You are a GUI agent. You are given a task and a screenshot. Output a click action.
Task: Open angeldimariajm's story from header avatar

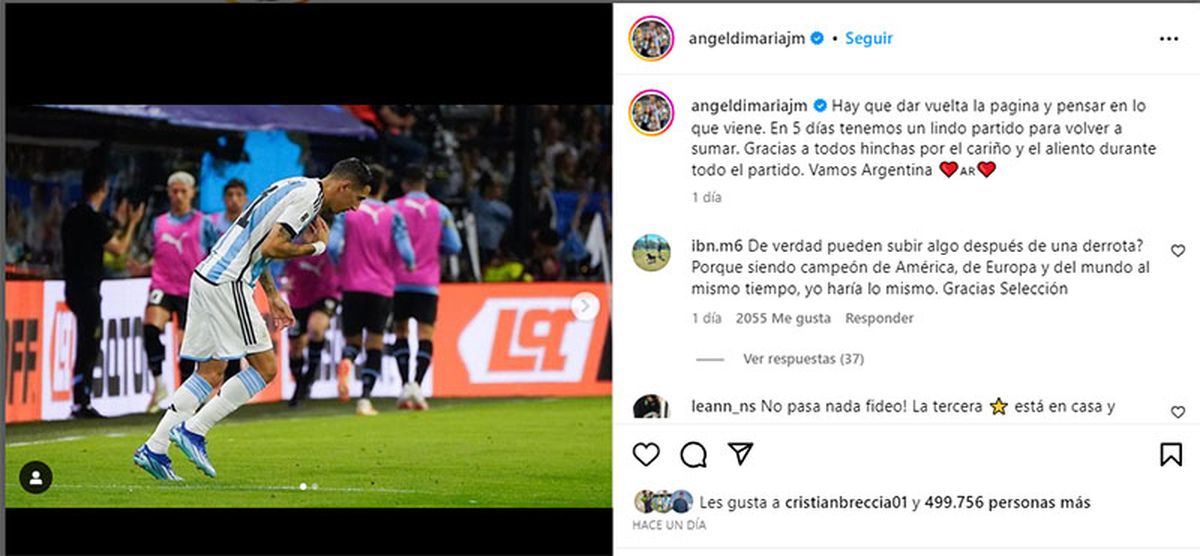tap(651, 39)
